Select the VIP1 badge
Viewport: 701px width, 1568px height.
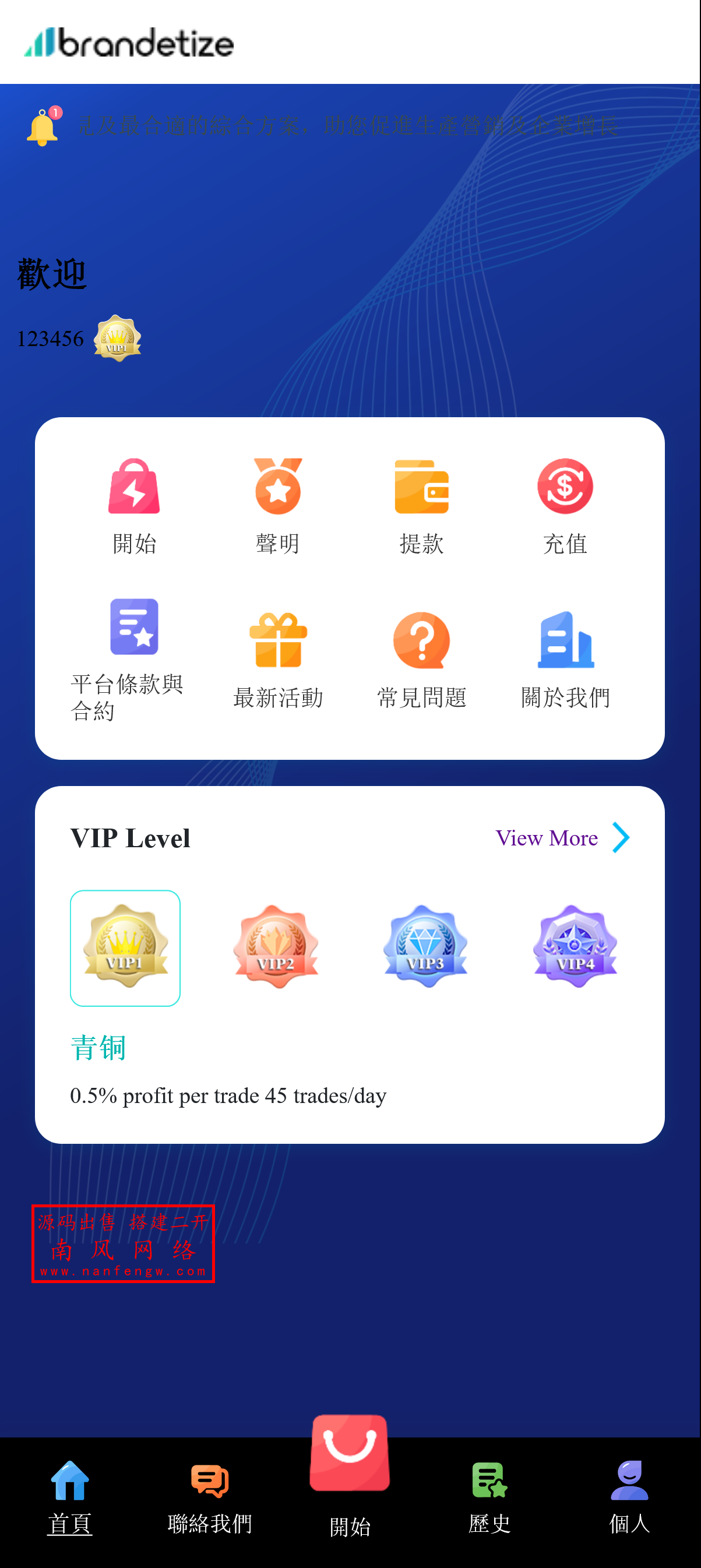pyautogui.click(x=125, y=947)
